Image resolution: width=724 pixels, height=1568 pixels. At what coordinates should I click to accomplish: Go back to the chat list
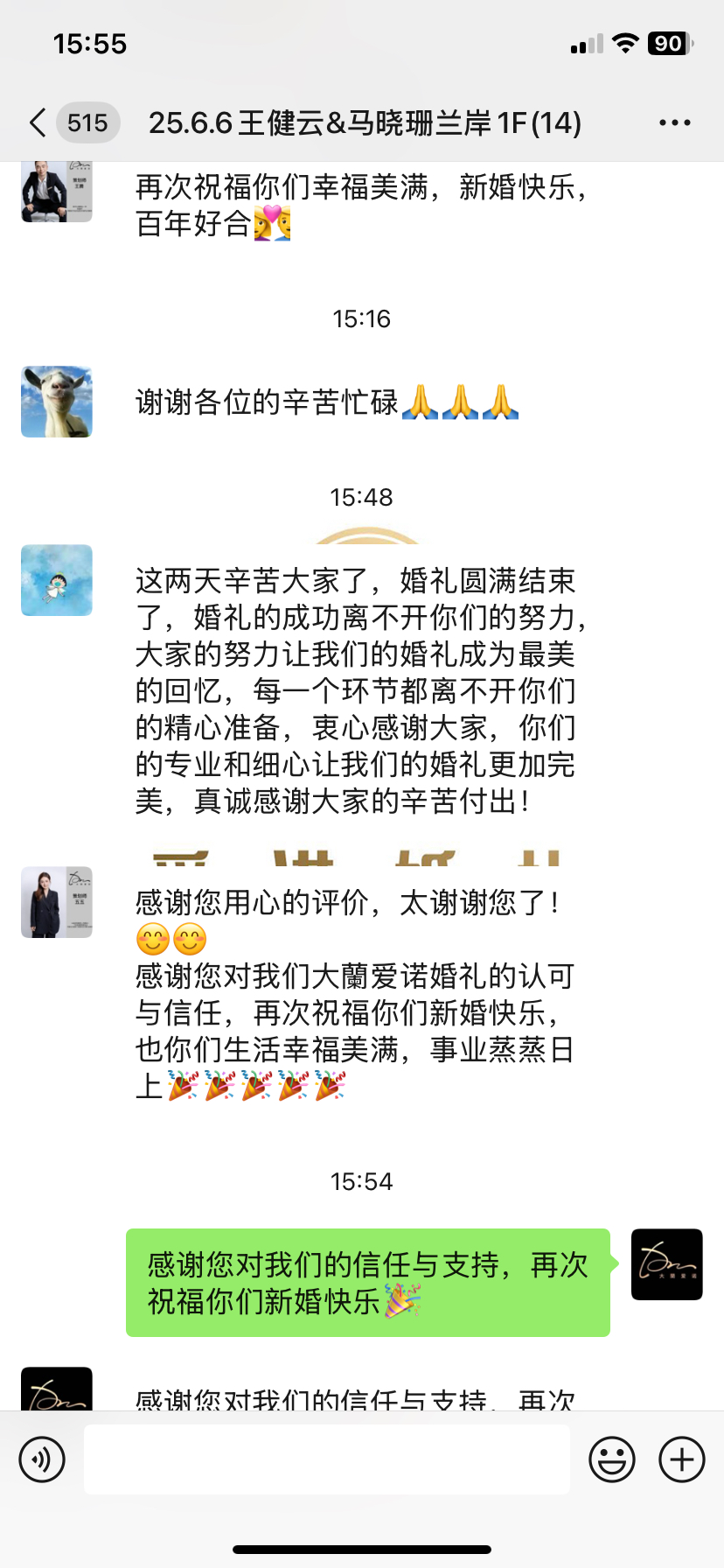coord(38,122)
